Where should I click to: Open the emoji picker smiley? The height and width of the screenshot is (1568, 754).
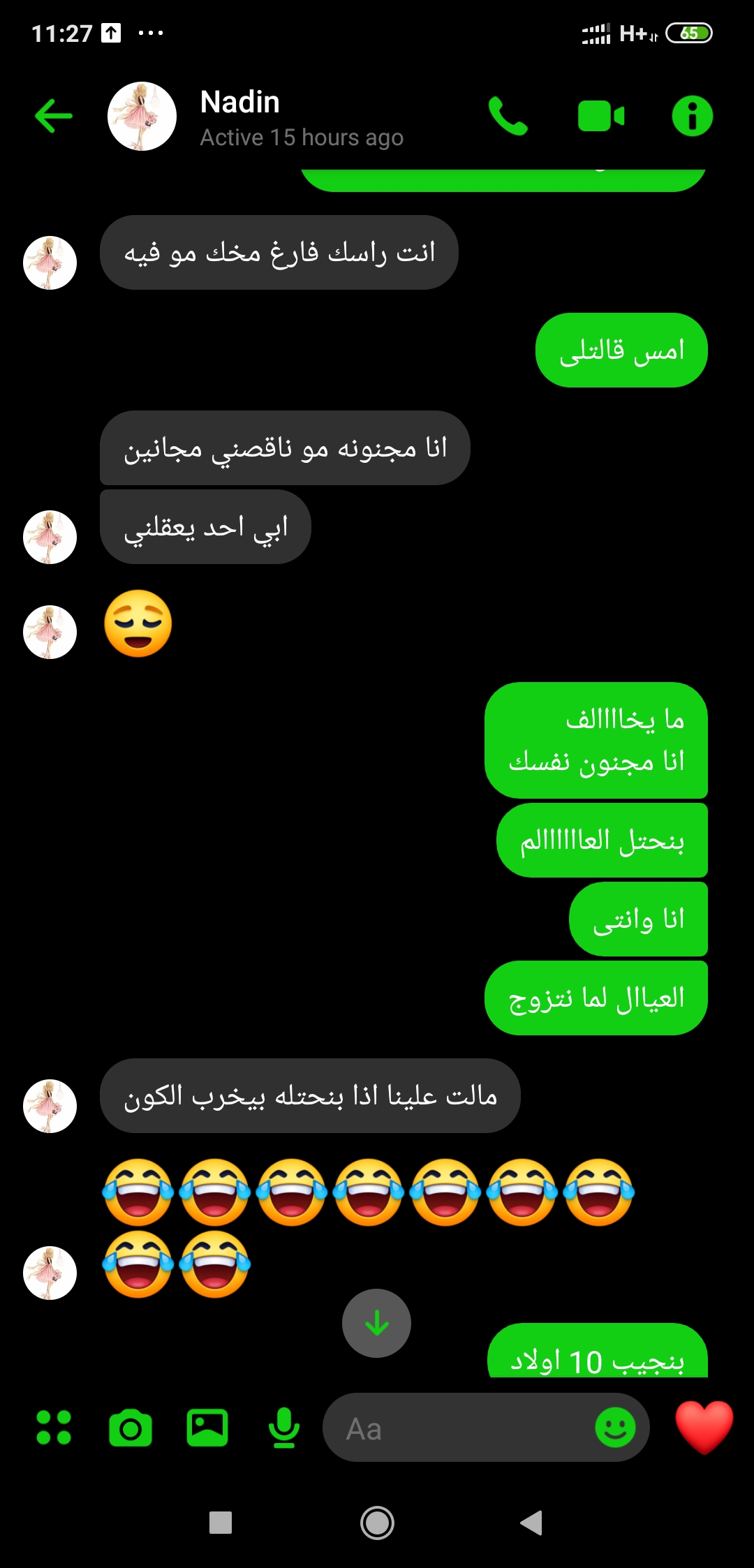coord(615,1428)
